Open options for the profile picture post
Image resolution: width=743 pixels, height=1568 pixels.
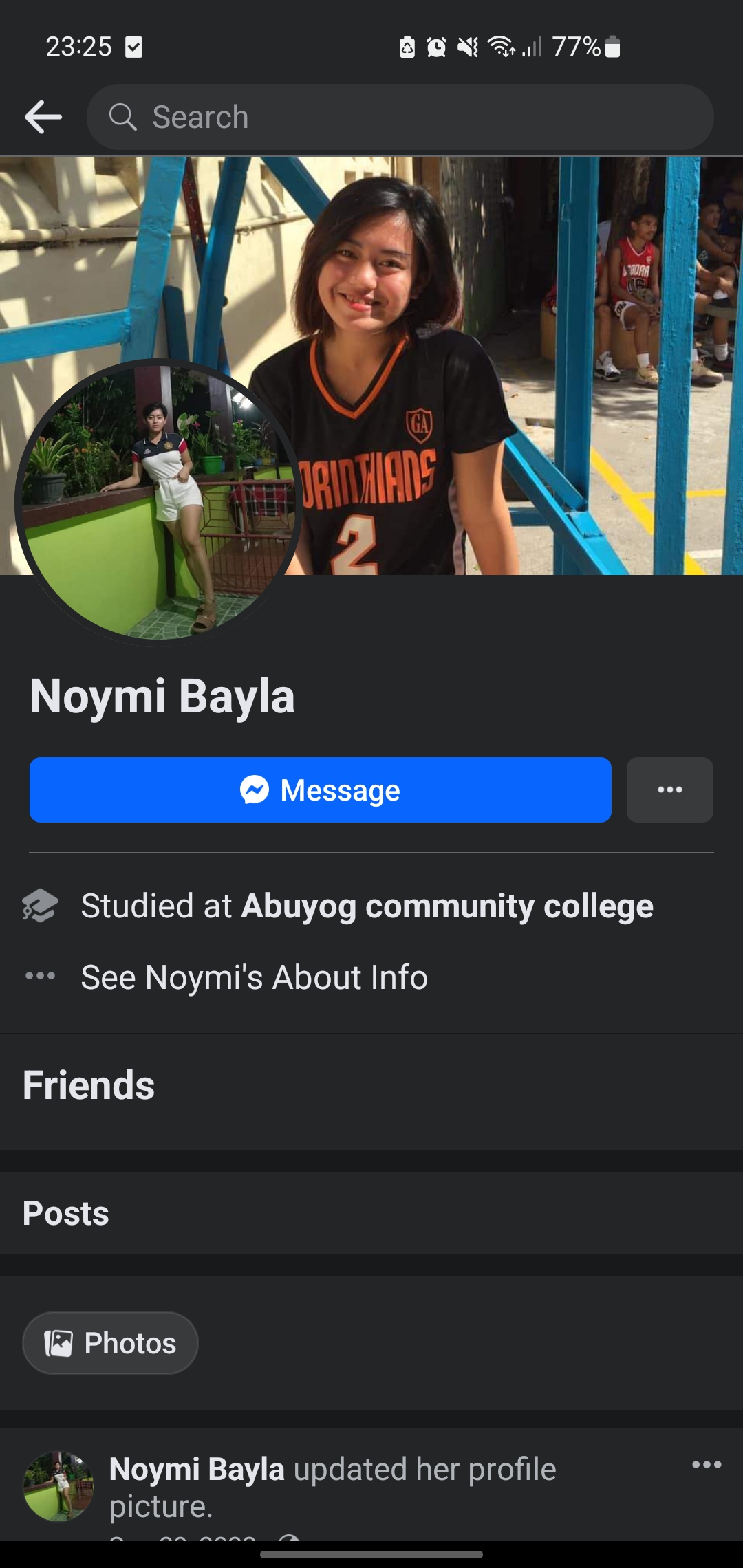[707, 1465]
